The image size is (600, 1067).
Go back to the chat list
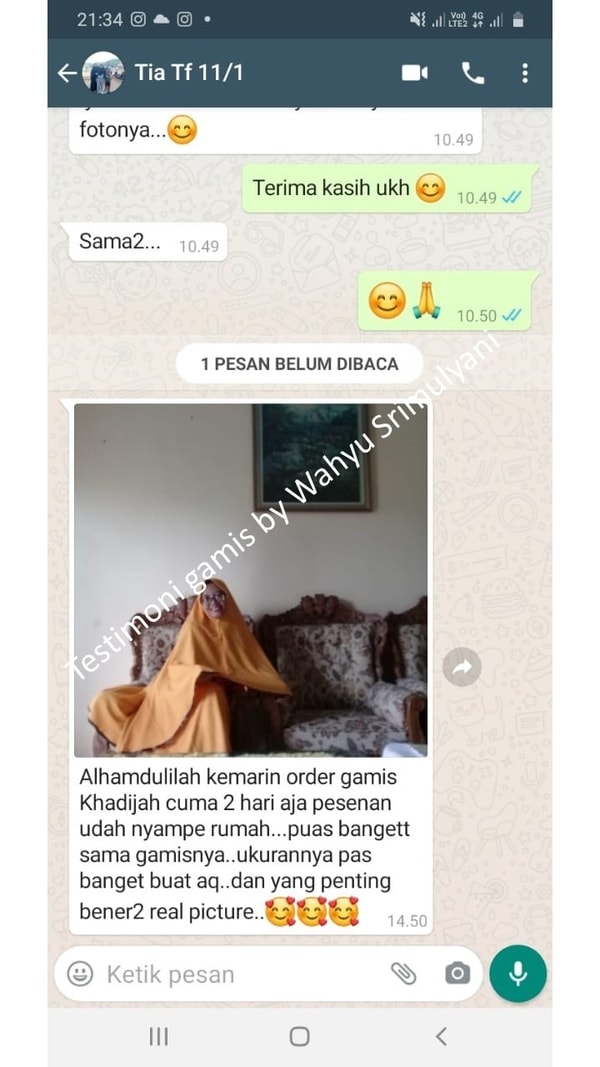67,73
